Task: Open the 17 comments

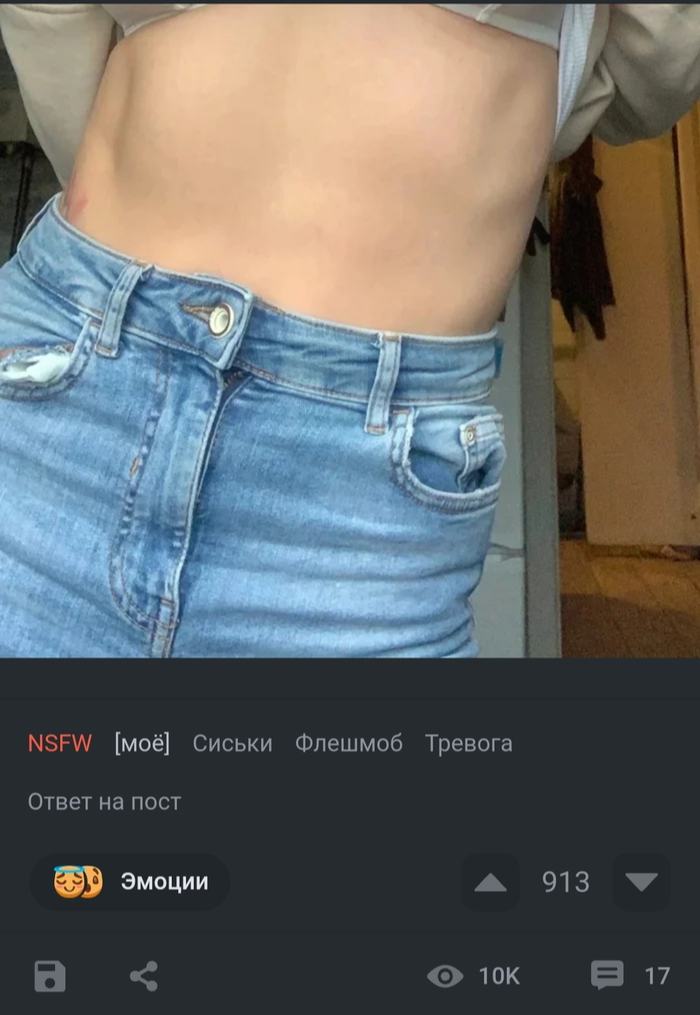Action: [x=630, y=976]
